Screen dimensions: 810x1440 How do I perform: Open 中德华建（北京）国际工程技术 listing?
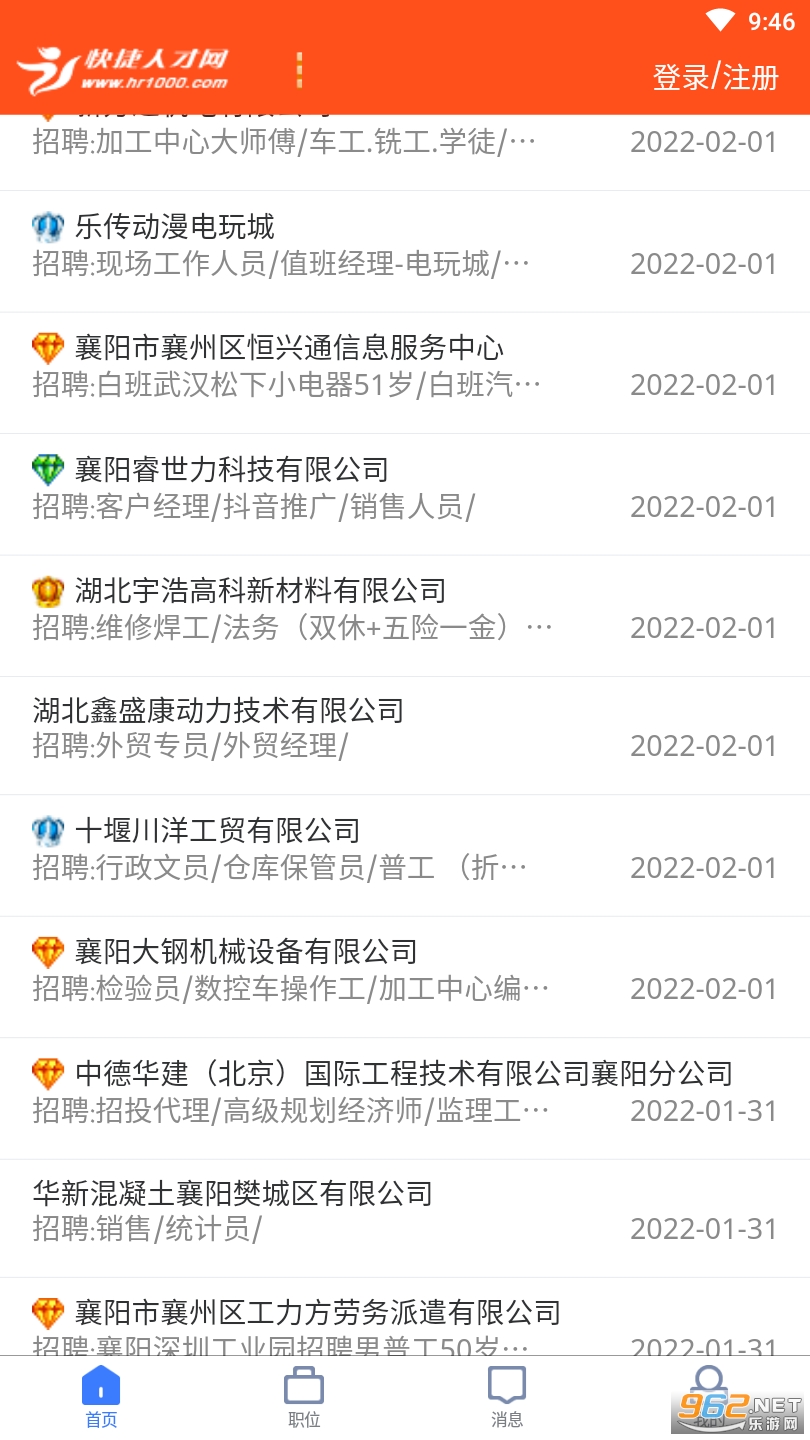tap(404, 1092)
